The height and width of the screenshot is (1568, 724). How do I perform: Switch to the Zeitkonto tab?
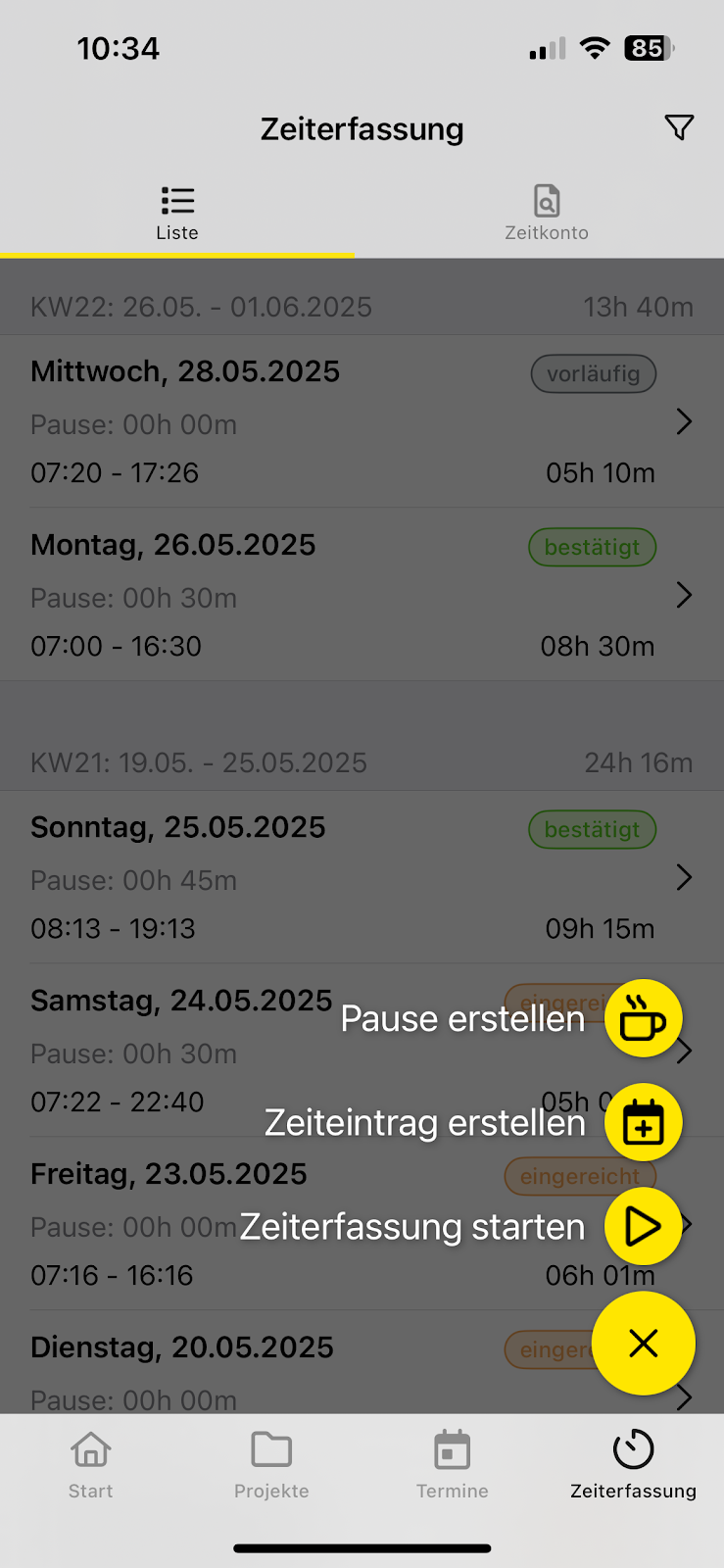point(547,213)
